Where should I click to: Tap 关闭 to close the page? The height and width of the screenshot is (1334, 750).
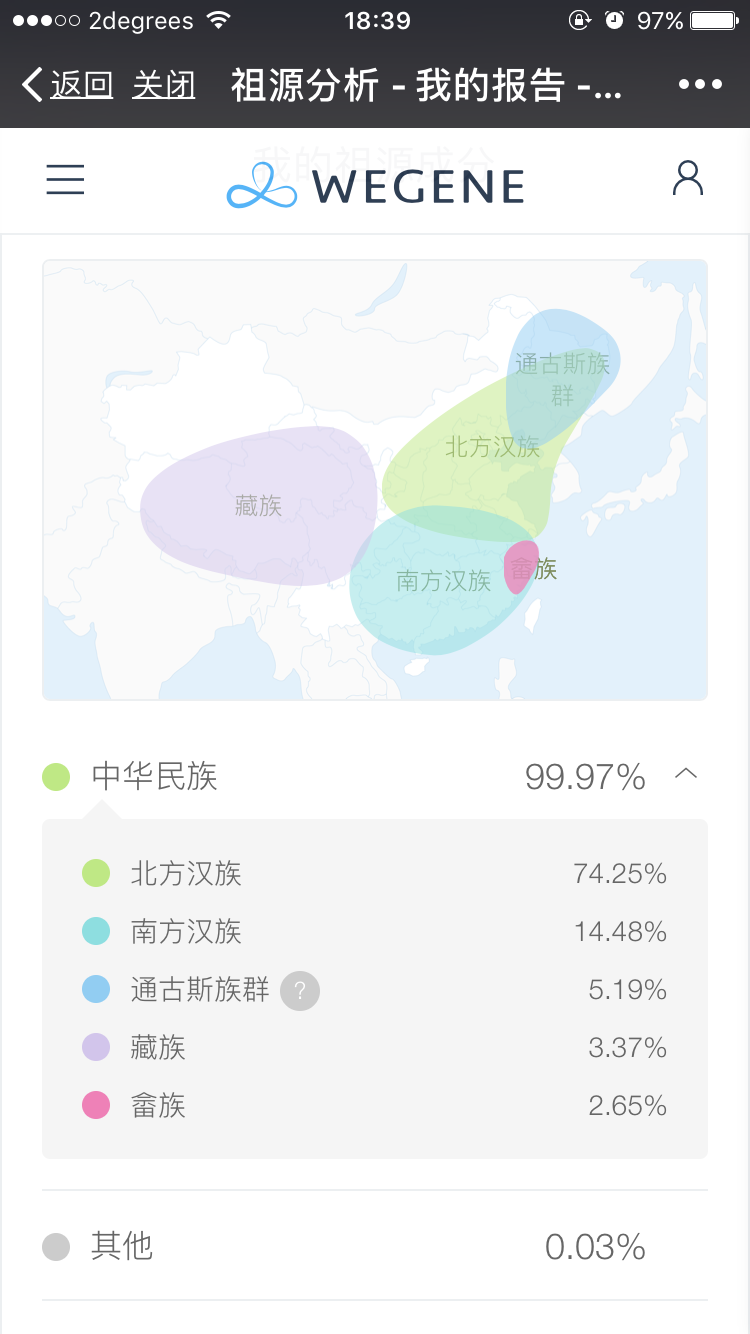(163, 85)
